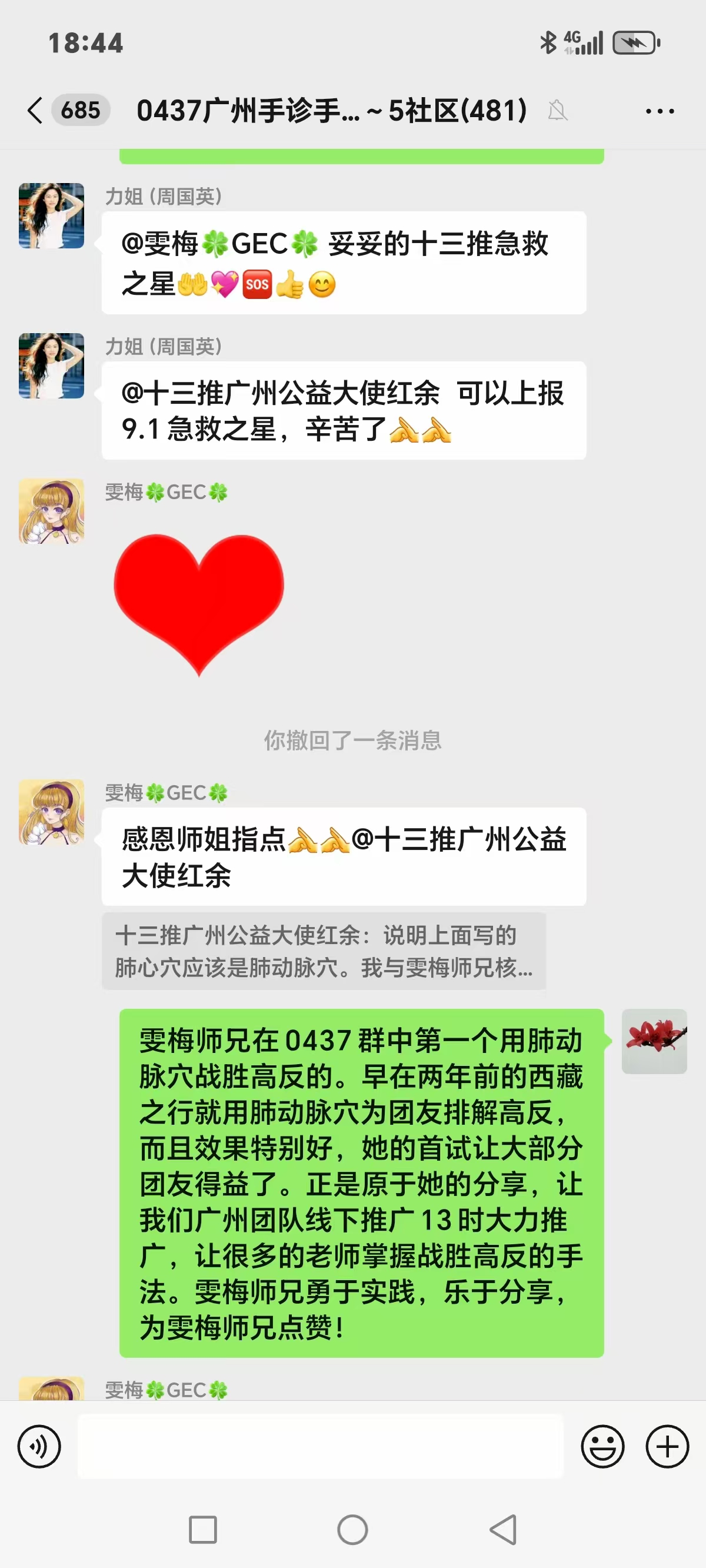Viewport: 706px width, 1568px height.
Task: Open the group chat options menu
Action: (x=659, y=111)
